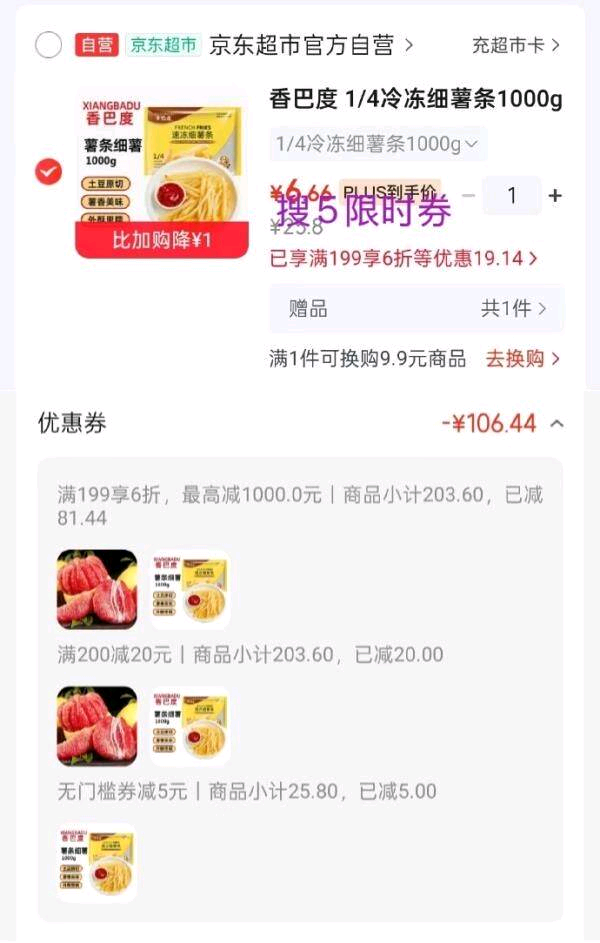This screenshot has width=600, height=943.
Task: Collapse the 优惠券 discount section
Action: click(x=557, y=424)
